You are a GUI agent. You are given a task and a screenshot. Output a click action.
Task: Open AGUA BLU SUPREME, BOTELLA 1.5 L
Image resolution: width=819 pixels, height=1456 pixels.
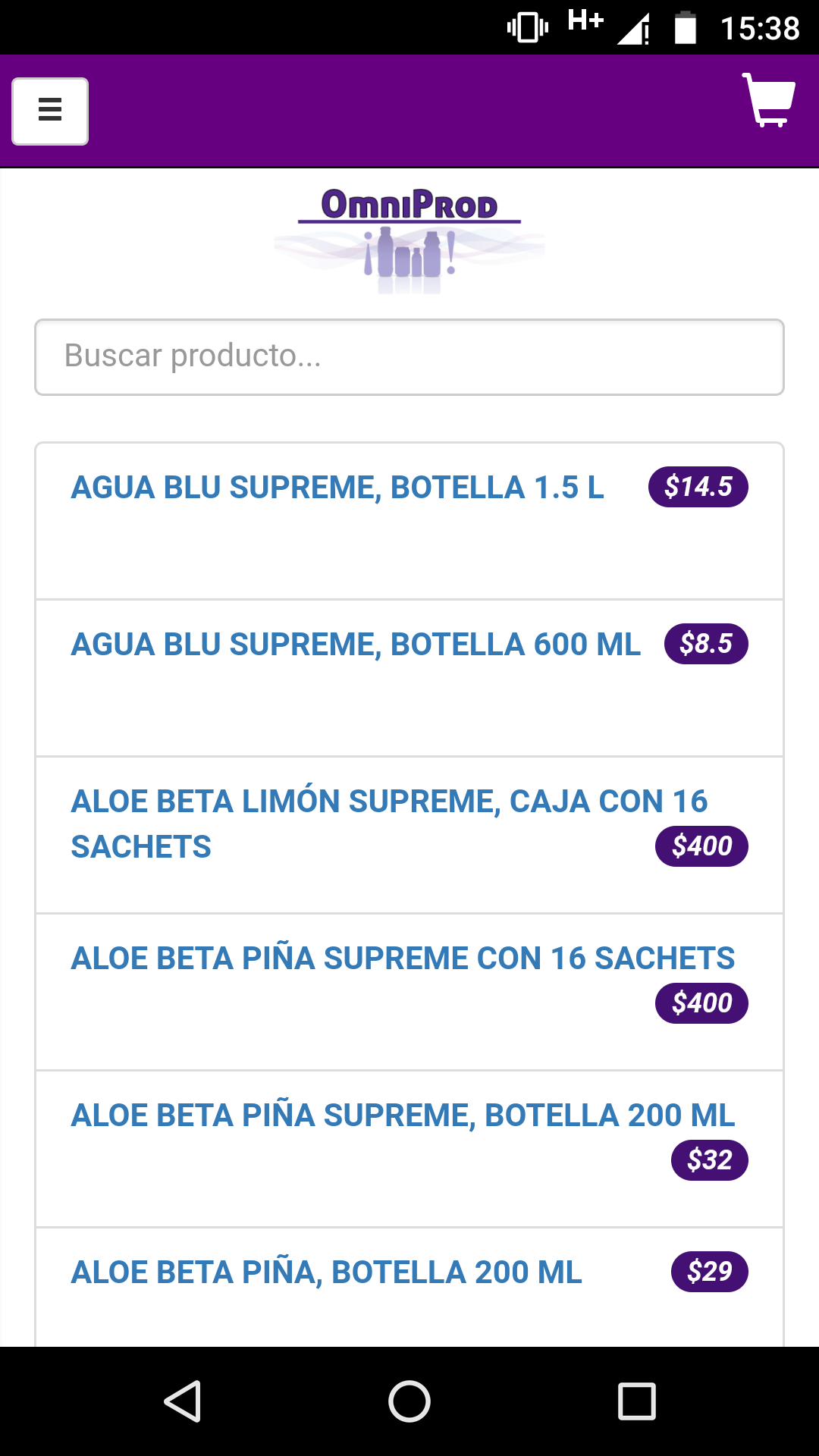point(409,521)
